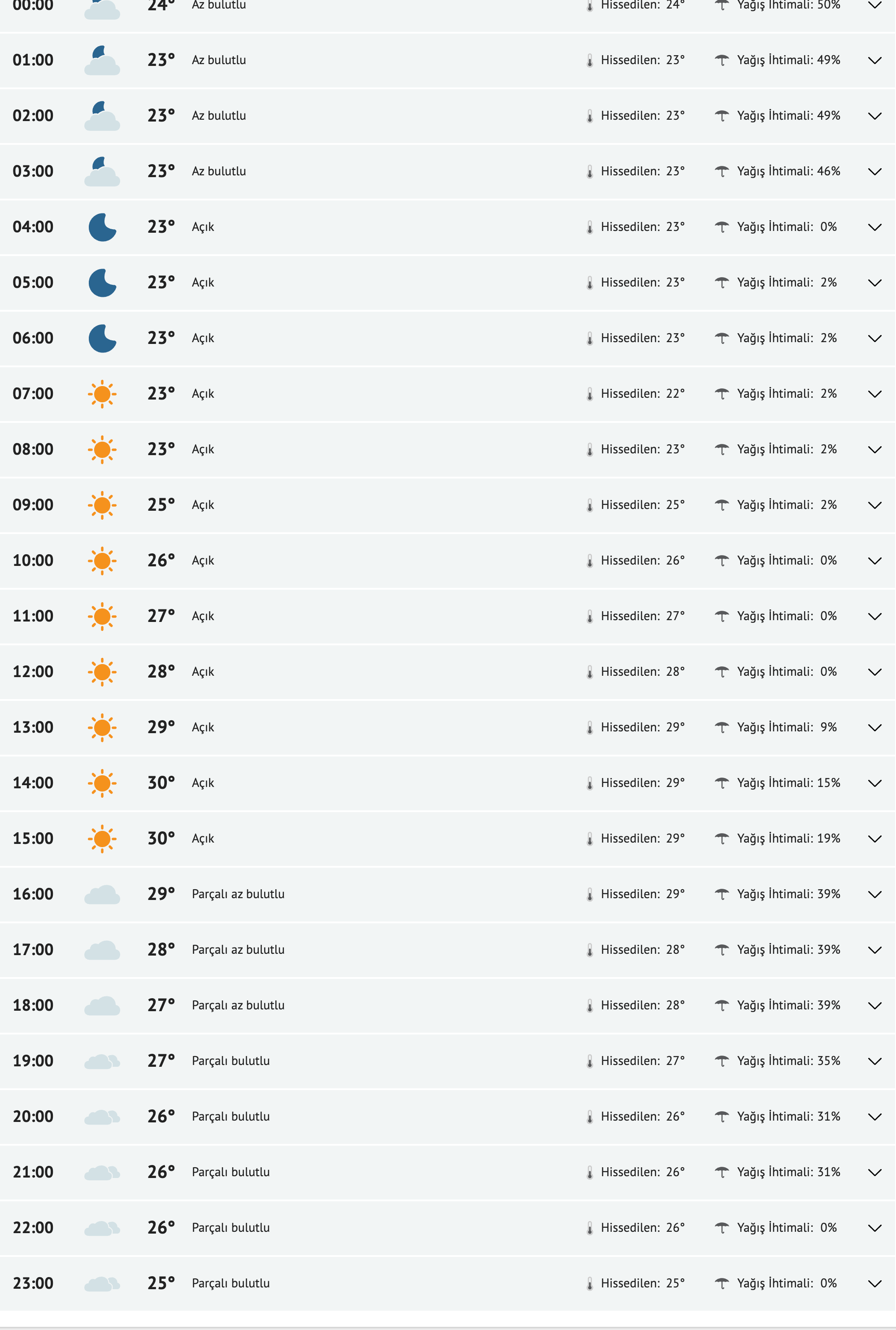
Task: Expand the 22:00 hourly forecast
Action: [874, 1228]
